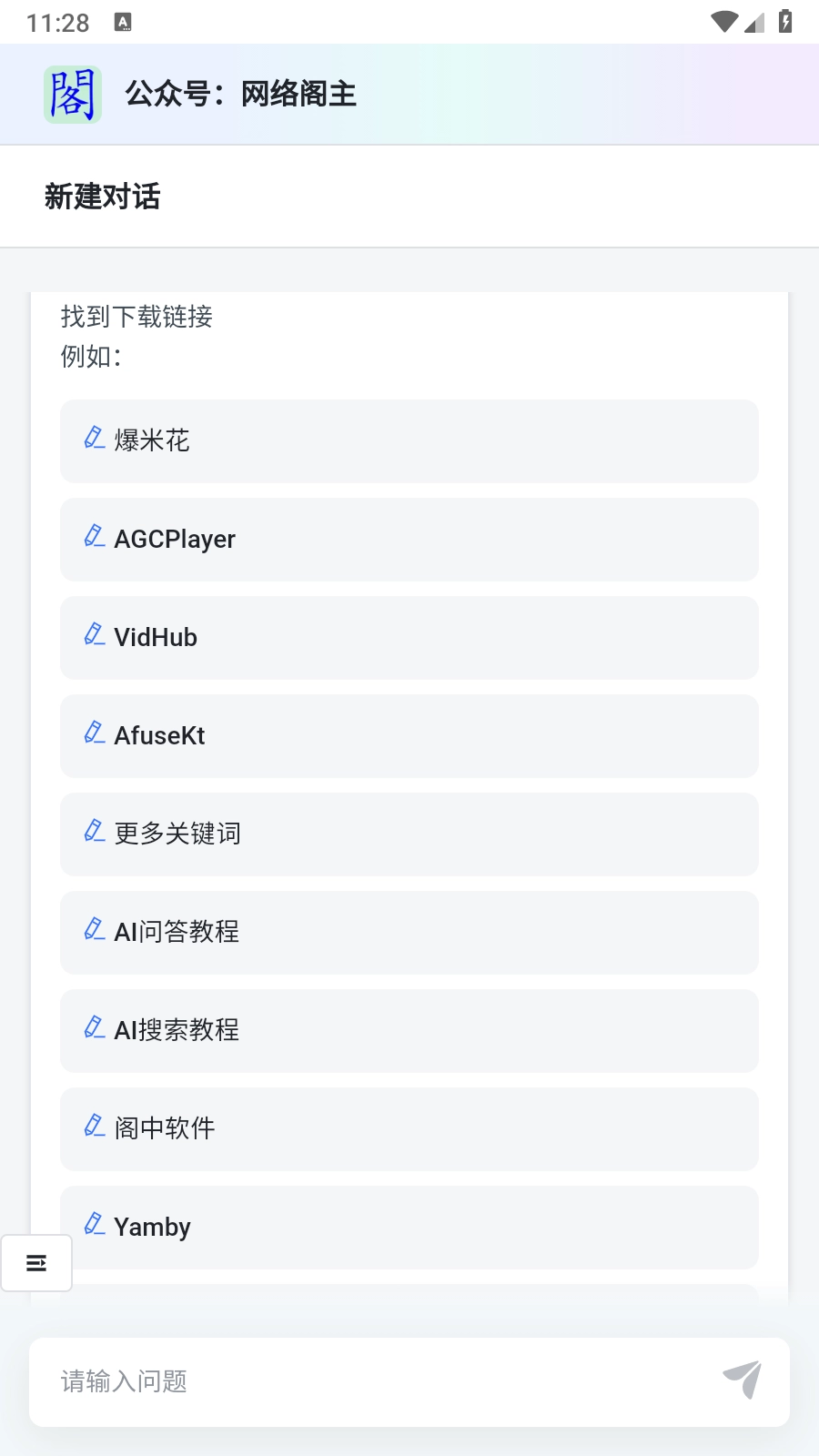Choose the Yamby suggestion
The width and height of the screenshot is (819, 1456).
tap(409, 1228)
